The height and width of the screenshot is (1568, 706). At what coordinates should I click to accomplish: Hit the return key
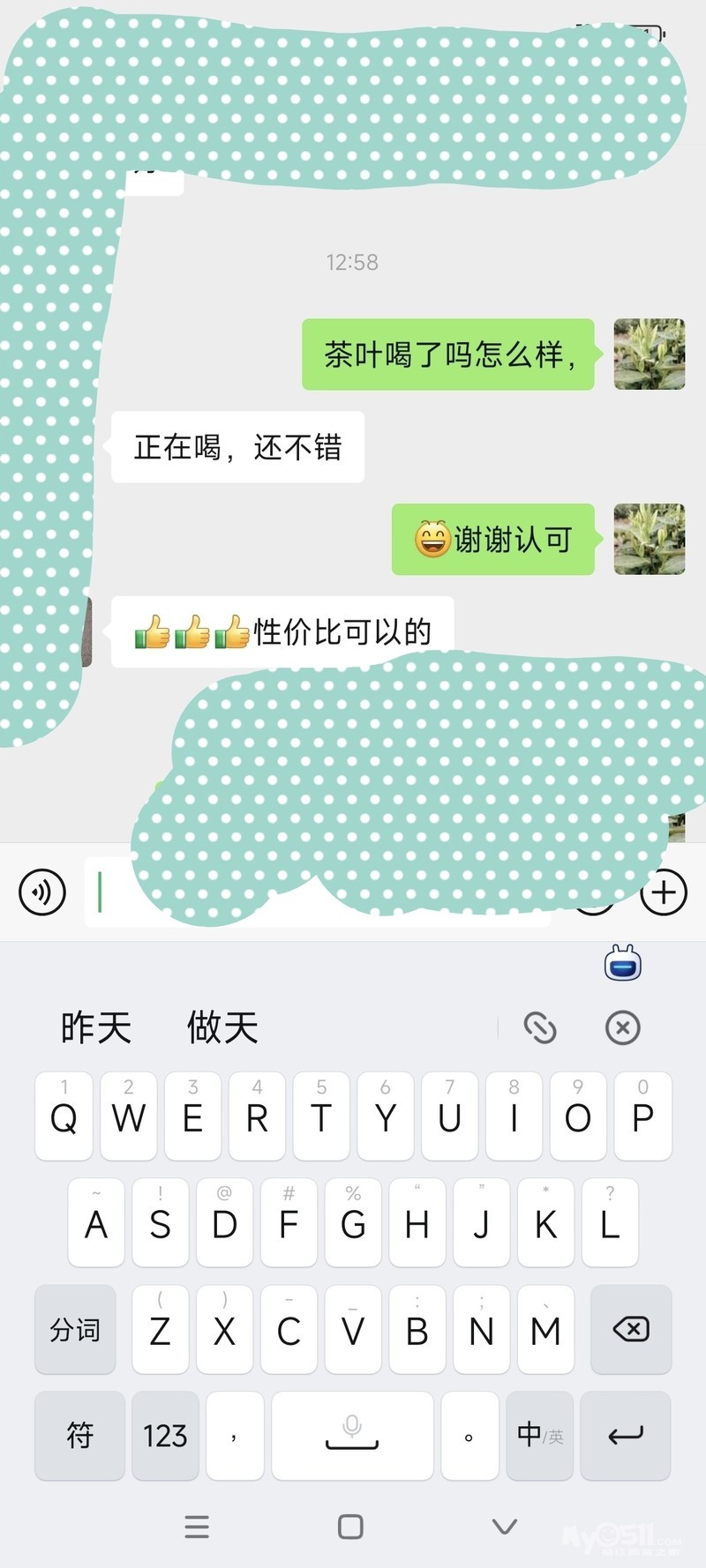625,1436
